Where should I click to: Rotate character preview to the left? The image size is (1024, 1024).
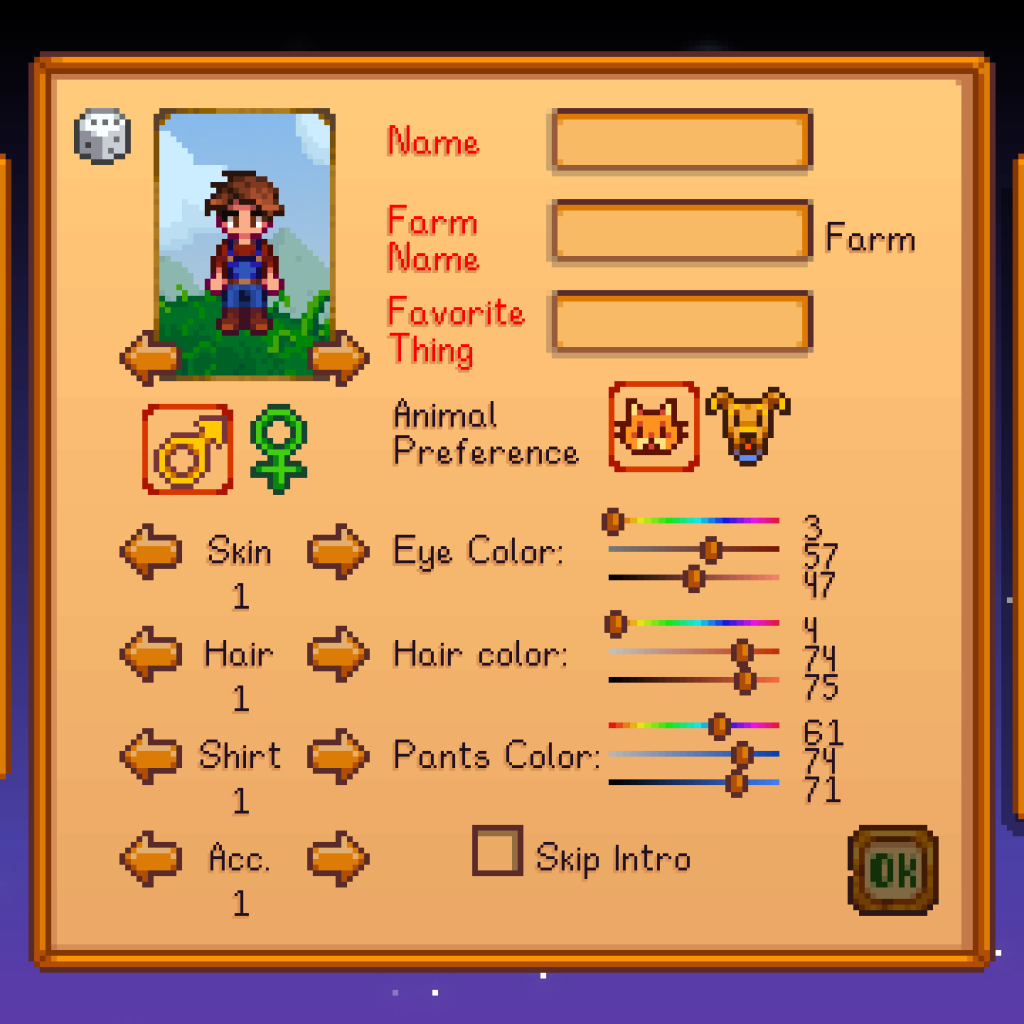149,356
